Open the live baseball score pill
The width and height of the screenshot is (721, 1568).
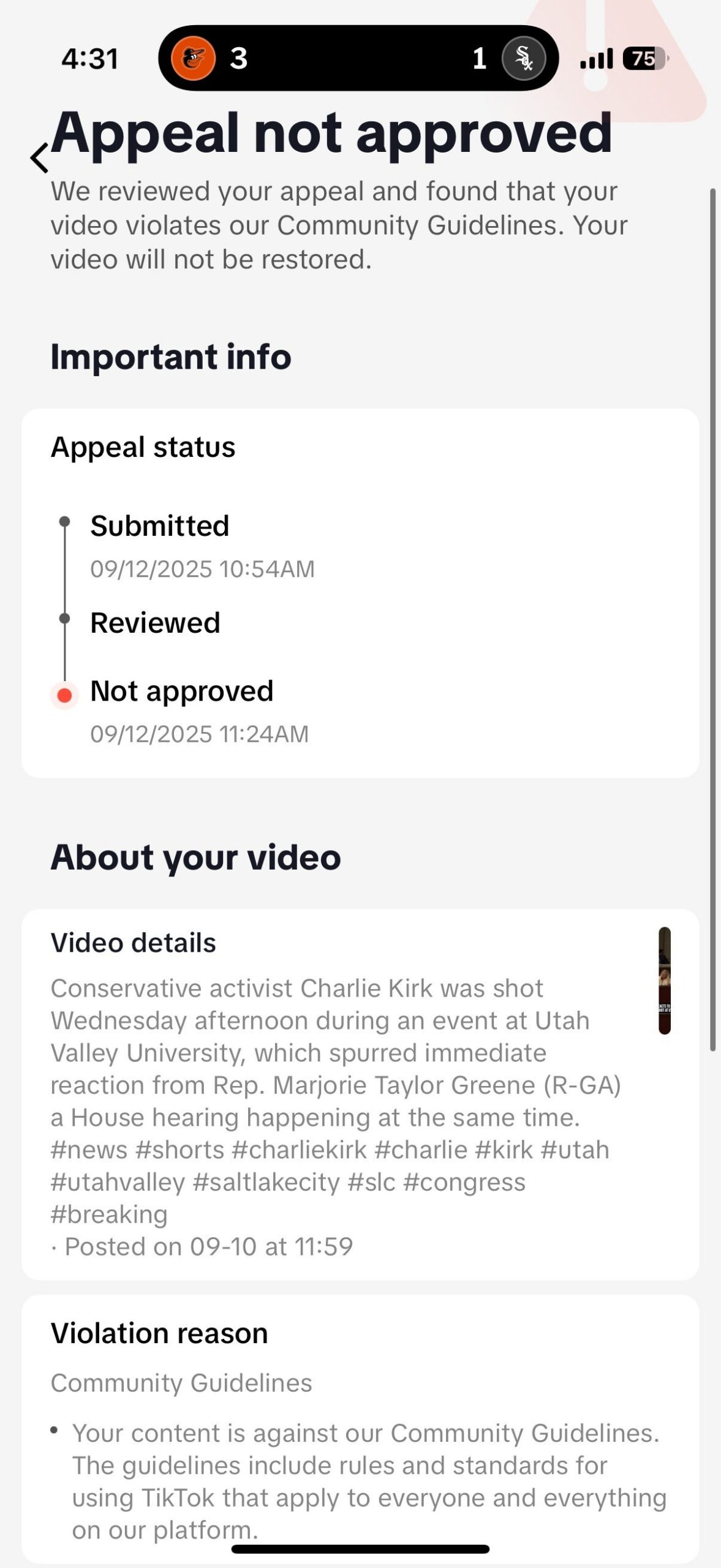[360, 58]
